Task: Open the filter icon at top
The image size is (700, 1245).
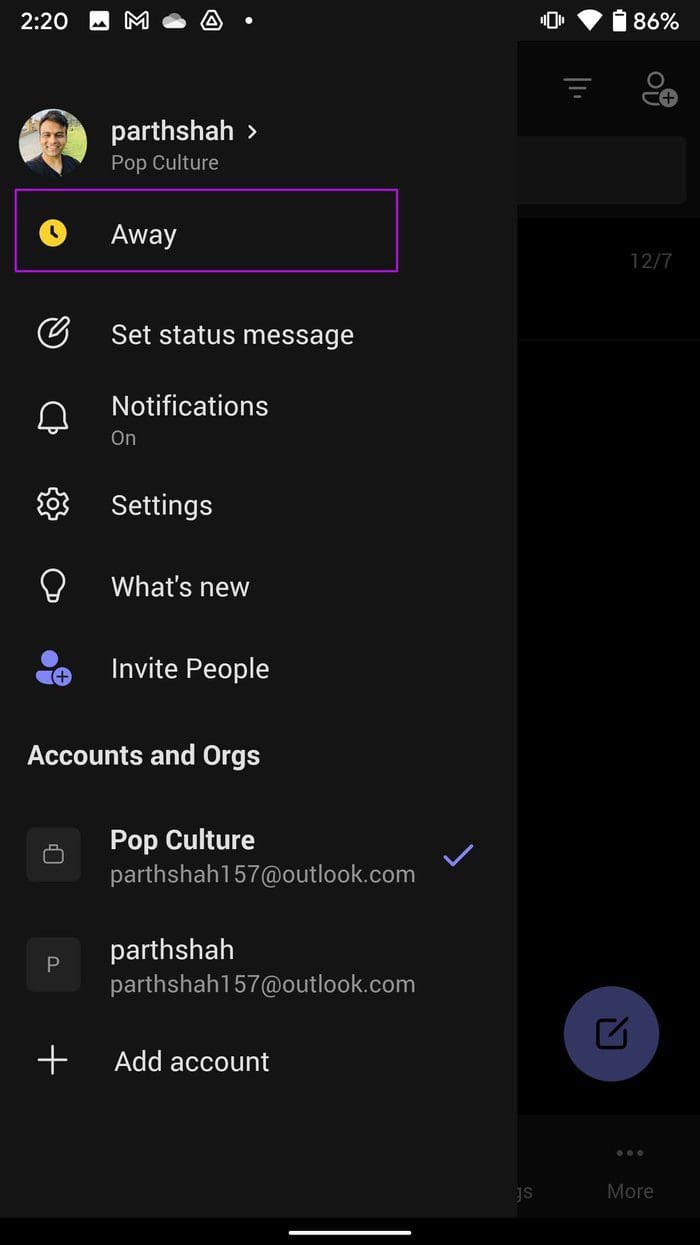Action: pyautogui.click(x=577, y=88)
